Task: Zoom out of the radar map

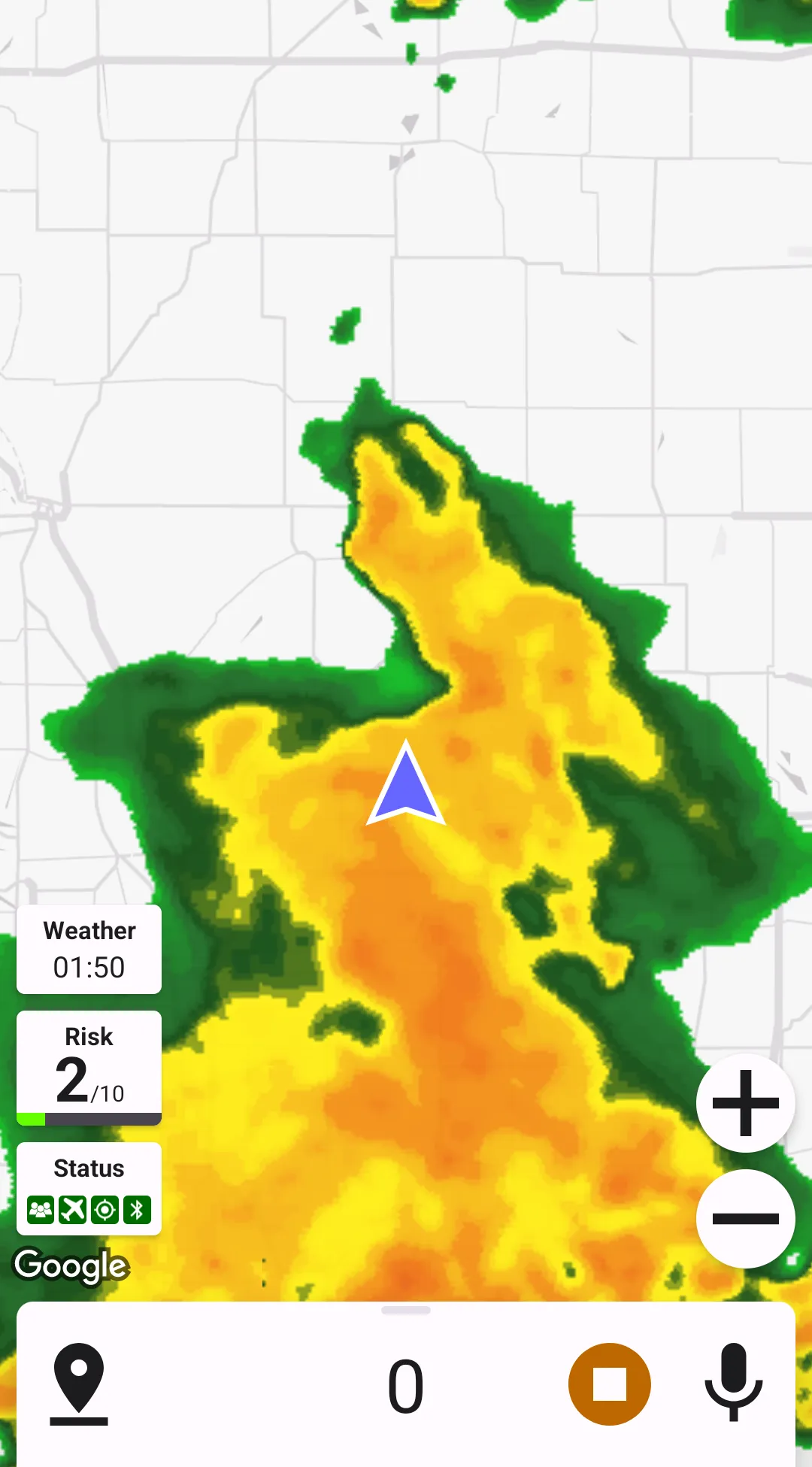Action: 745,1219
